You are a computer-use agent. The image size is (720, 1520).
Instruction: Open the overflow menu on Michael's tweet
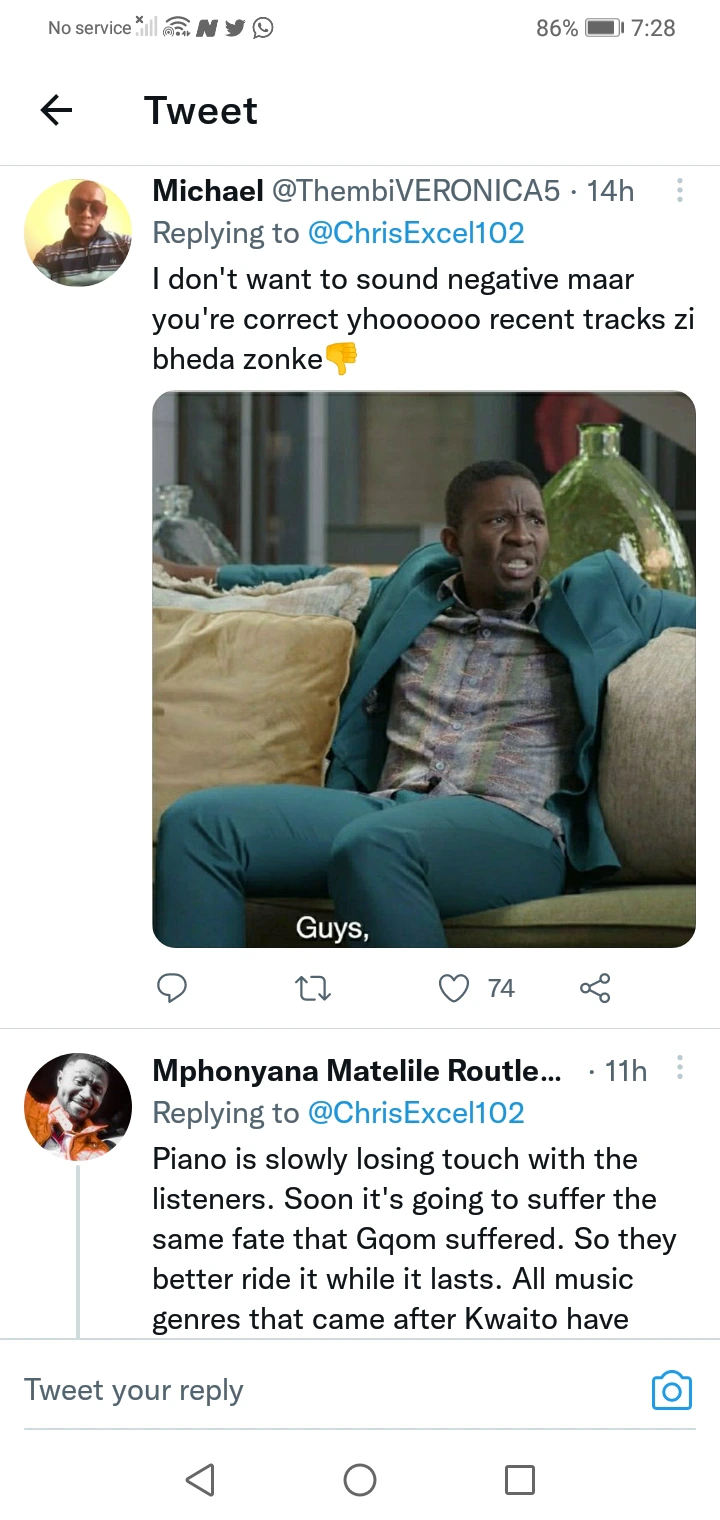(x=680, y=190)
